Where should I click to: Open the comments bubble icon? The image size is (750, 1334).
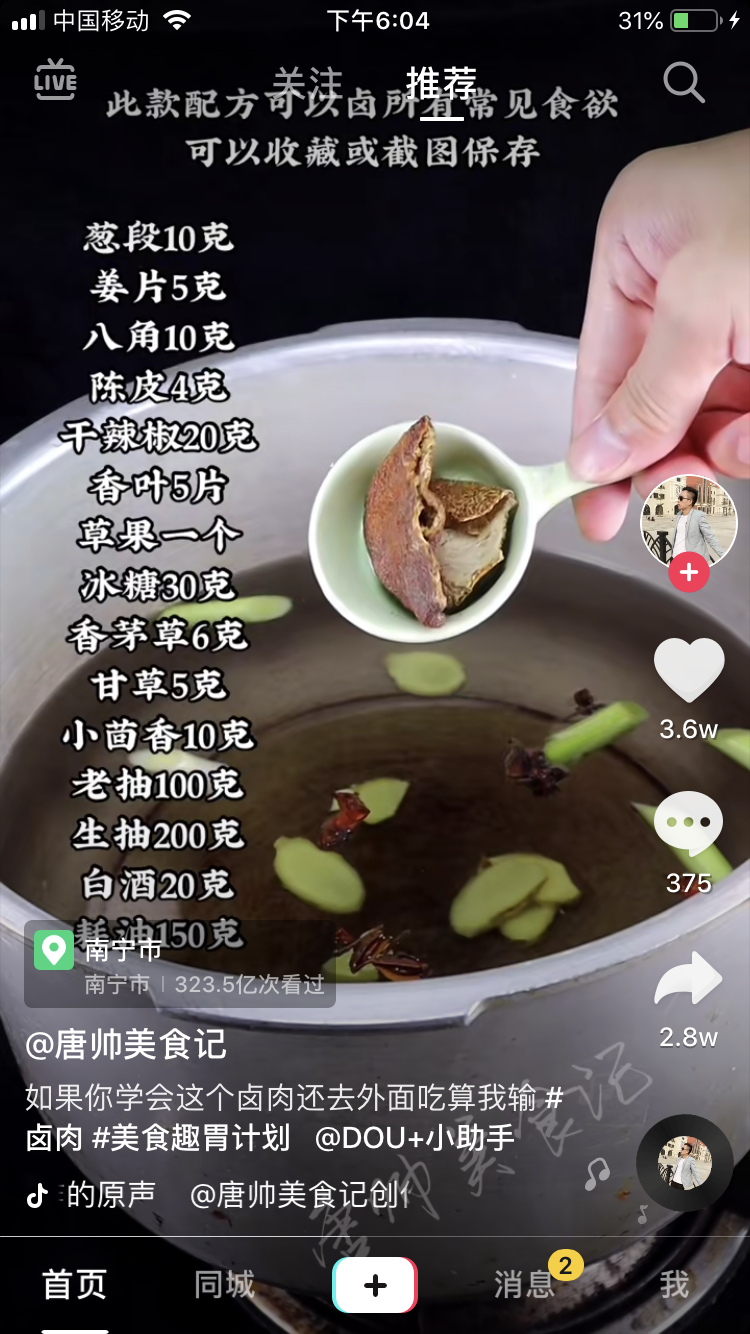(688, 823)
